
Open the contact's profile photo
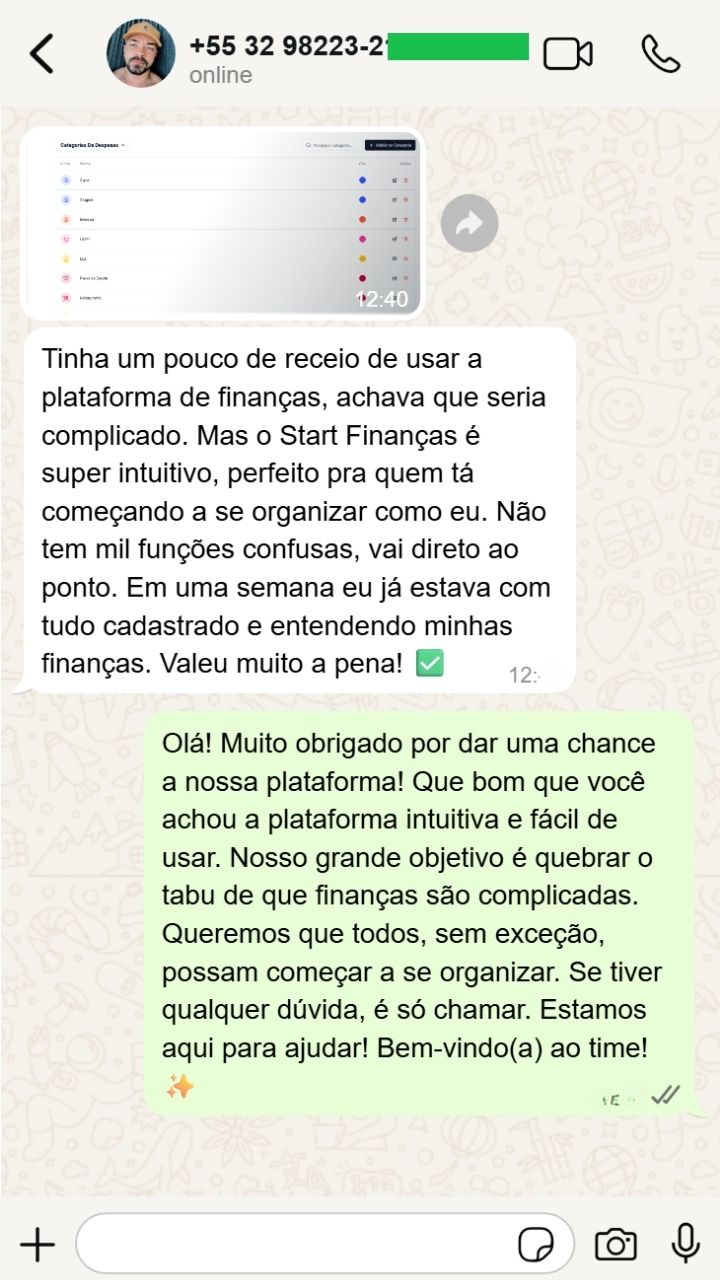point(141,54)
